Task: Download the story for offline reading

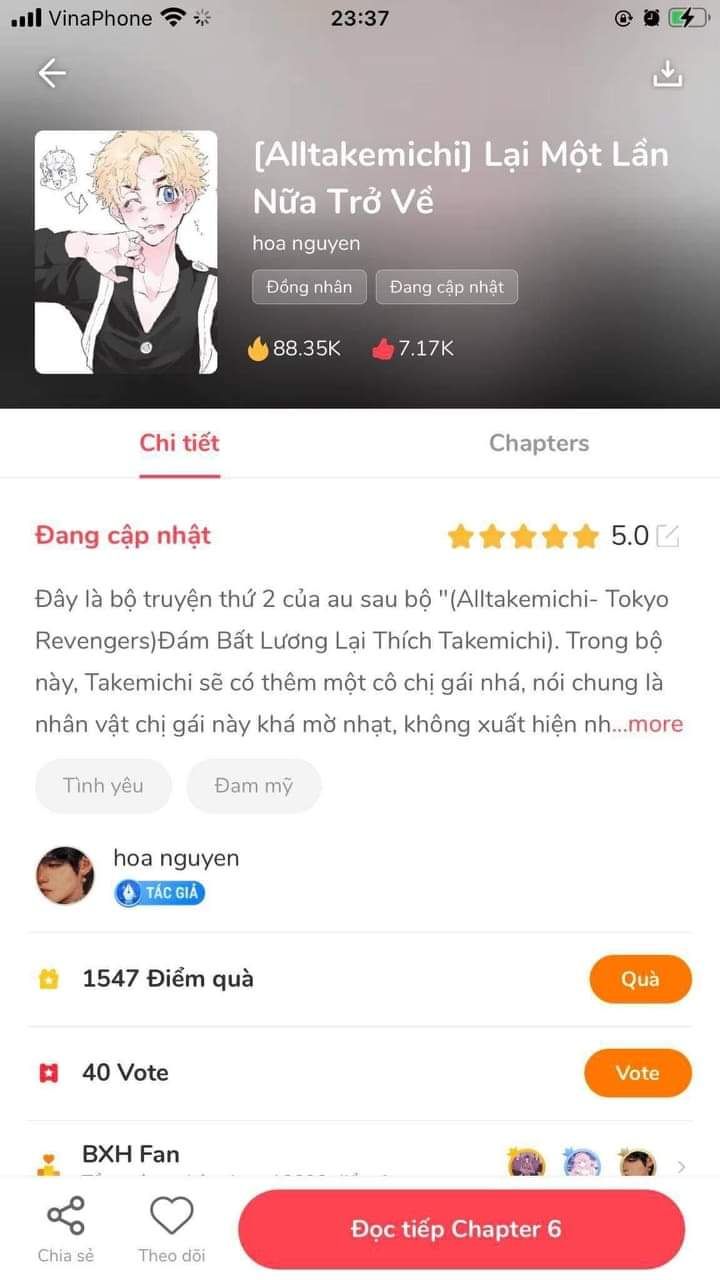Action: tap(667, 74)
